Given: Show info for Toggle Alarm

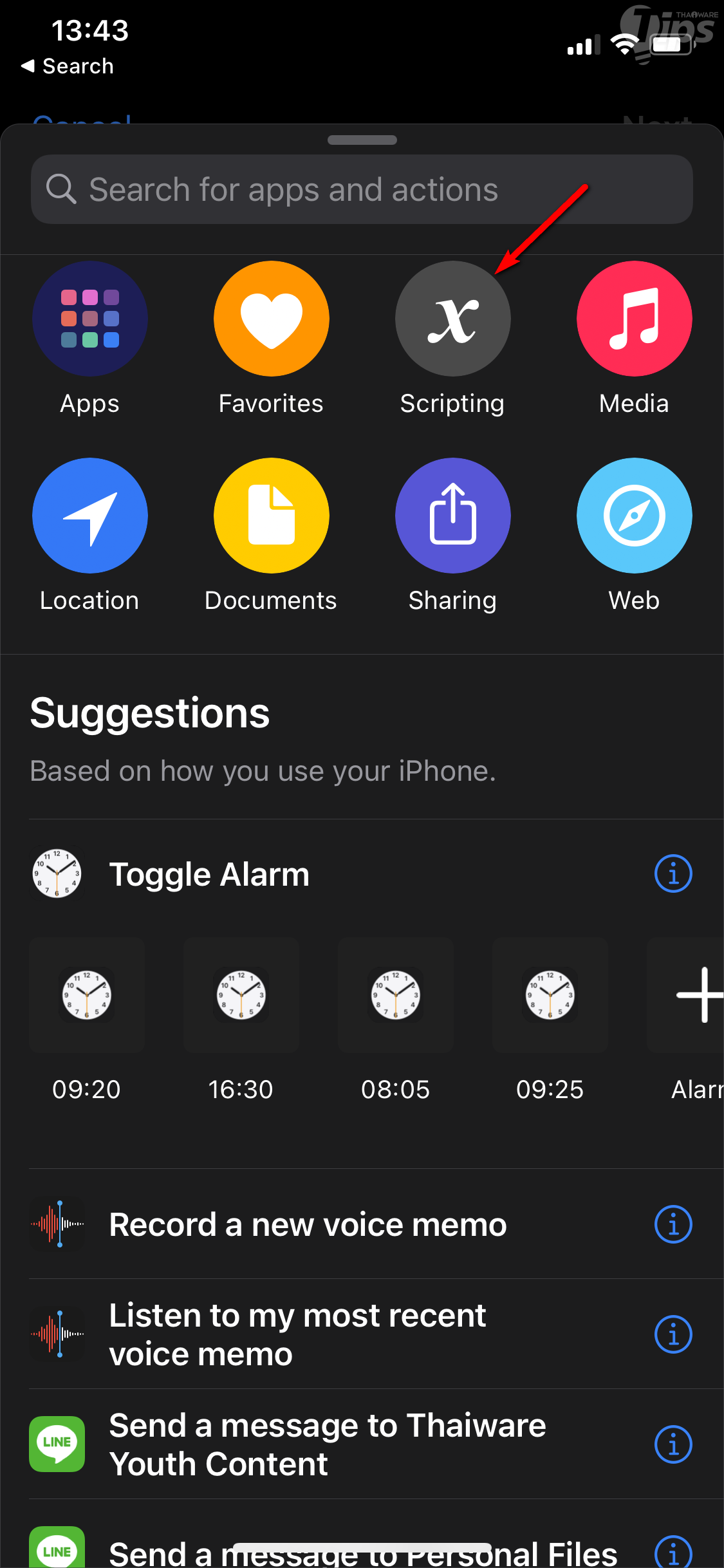Looking at the screenshot, I should [673, 874].
